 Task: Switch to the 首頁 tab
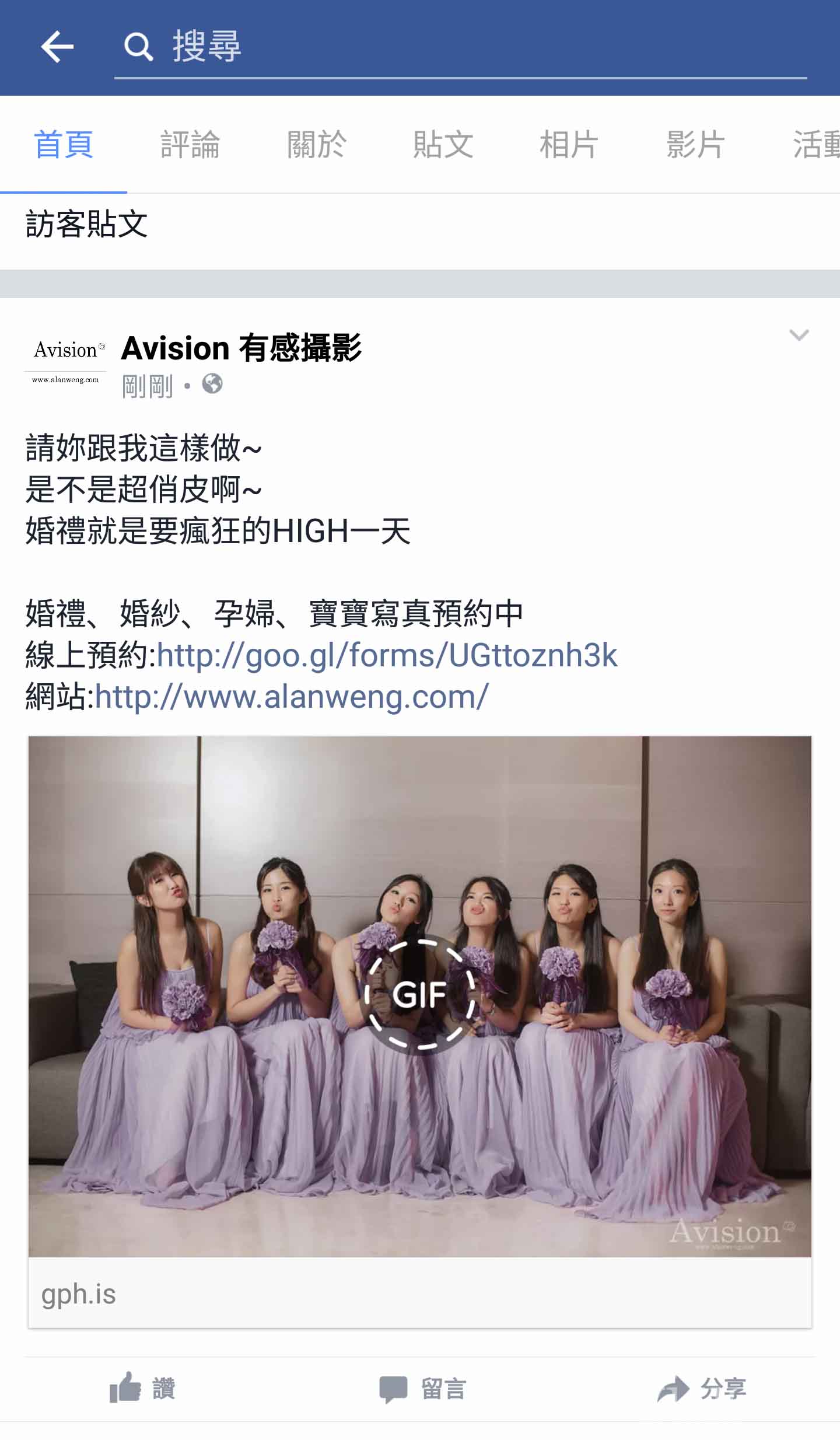pos(63,145)
